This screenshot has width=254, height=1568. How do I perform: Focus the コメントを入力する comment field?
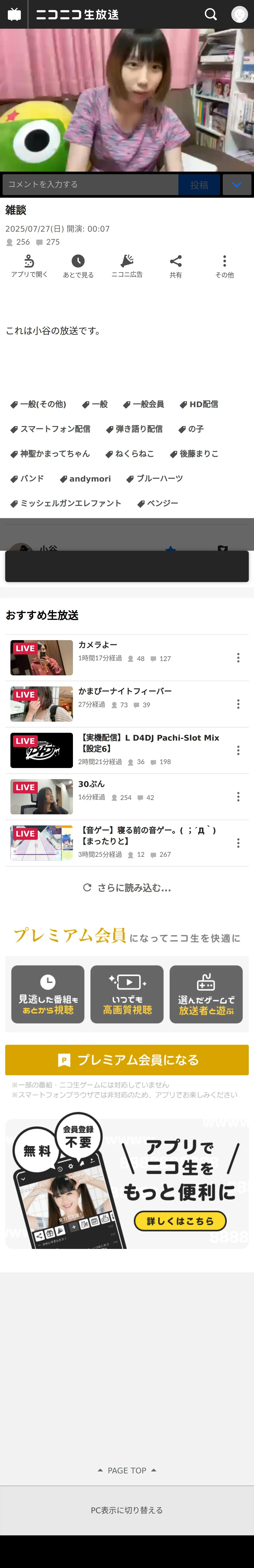point(90,184)
